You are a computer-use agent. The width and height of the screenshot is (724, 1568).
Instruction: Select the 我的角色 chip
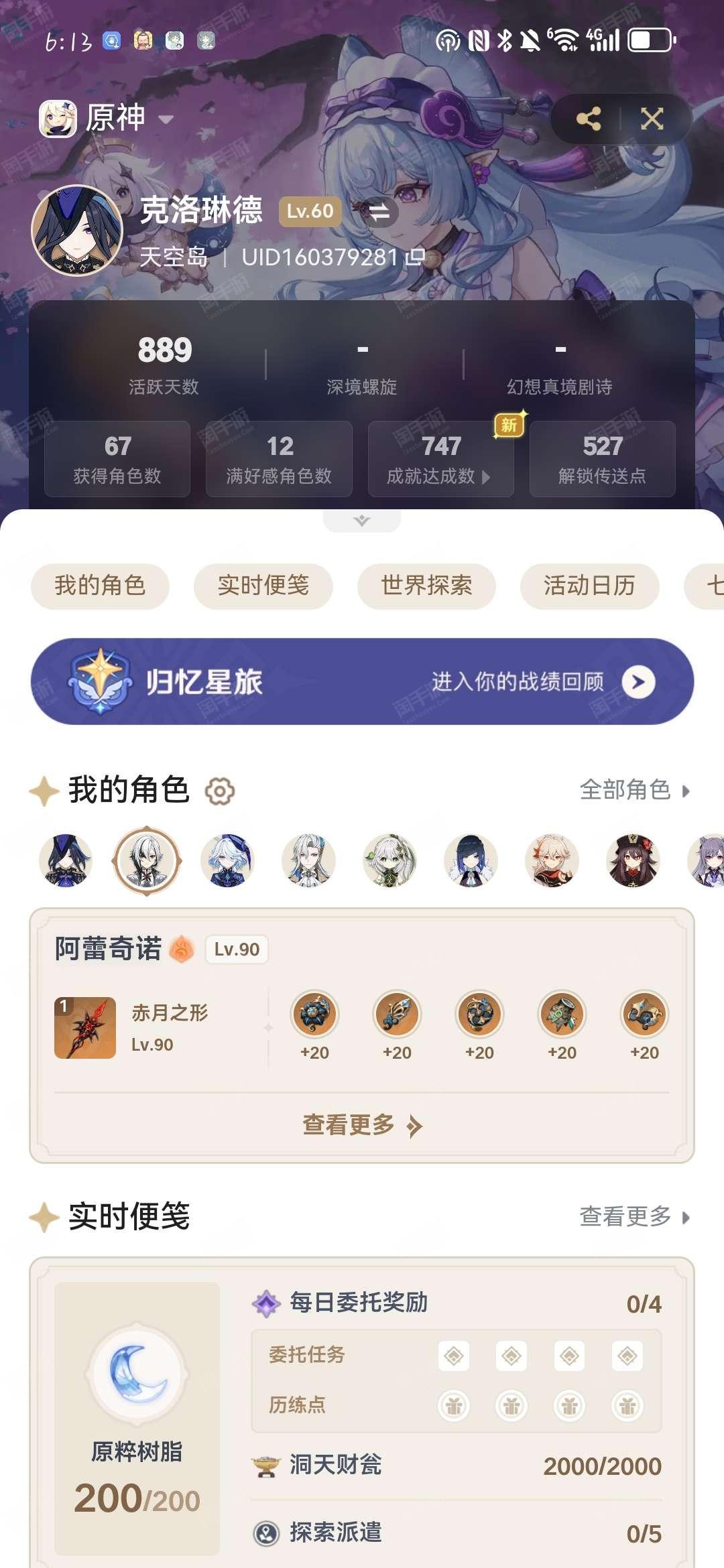[x=100, y=586]
